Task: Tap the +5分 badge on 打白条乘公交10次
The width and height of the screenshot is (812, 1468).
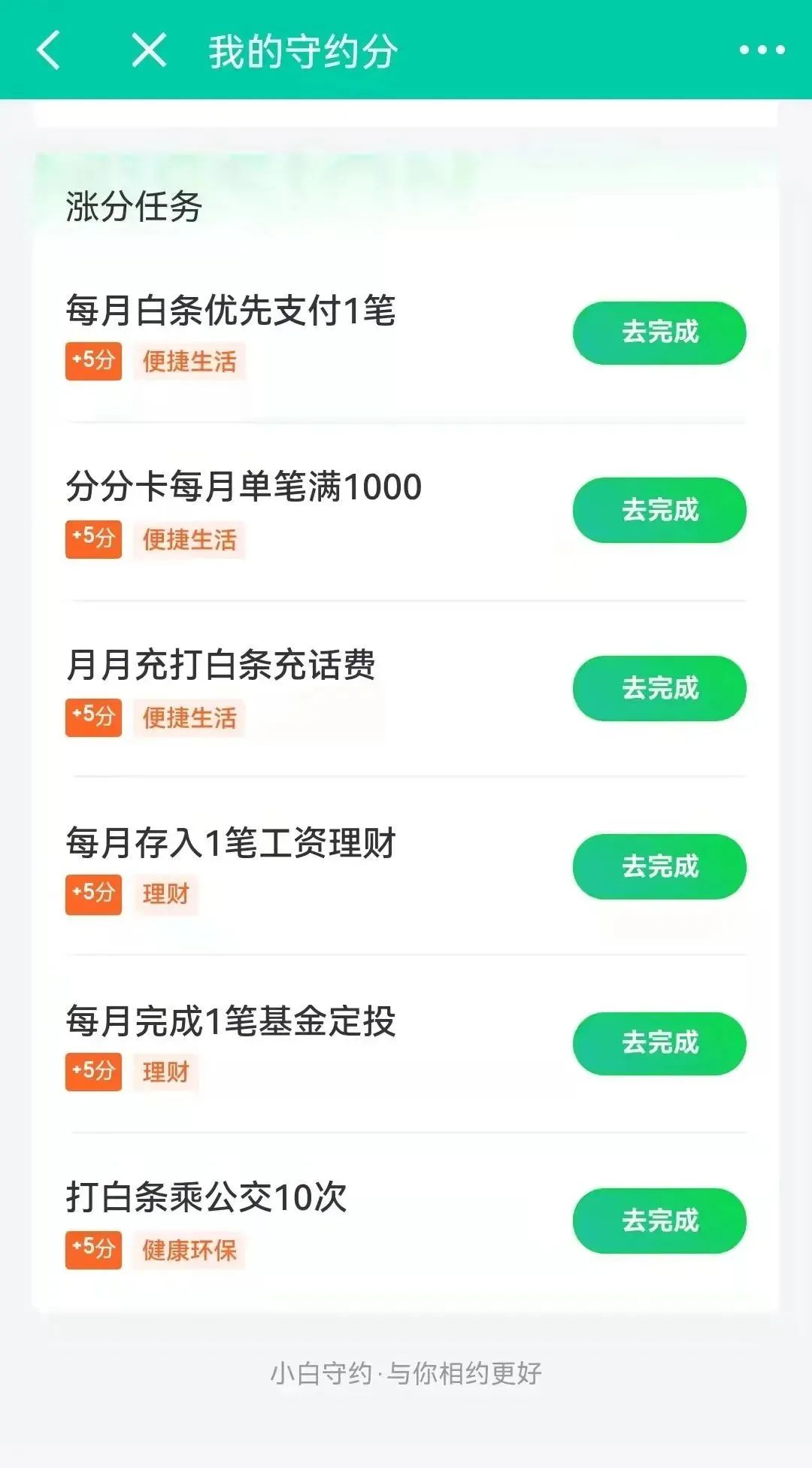Action: pos(93,1250)
